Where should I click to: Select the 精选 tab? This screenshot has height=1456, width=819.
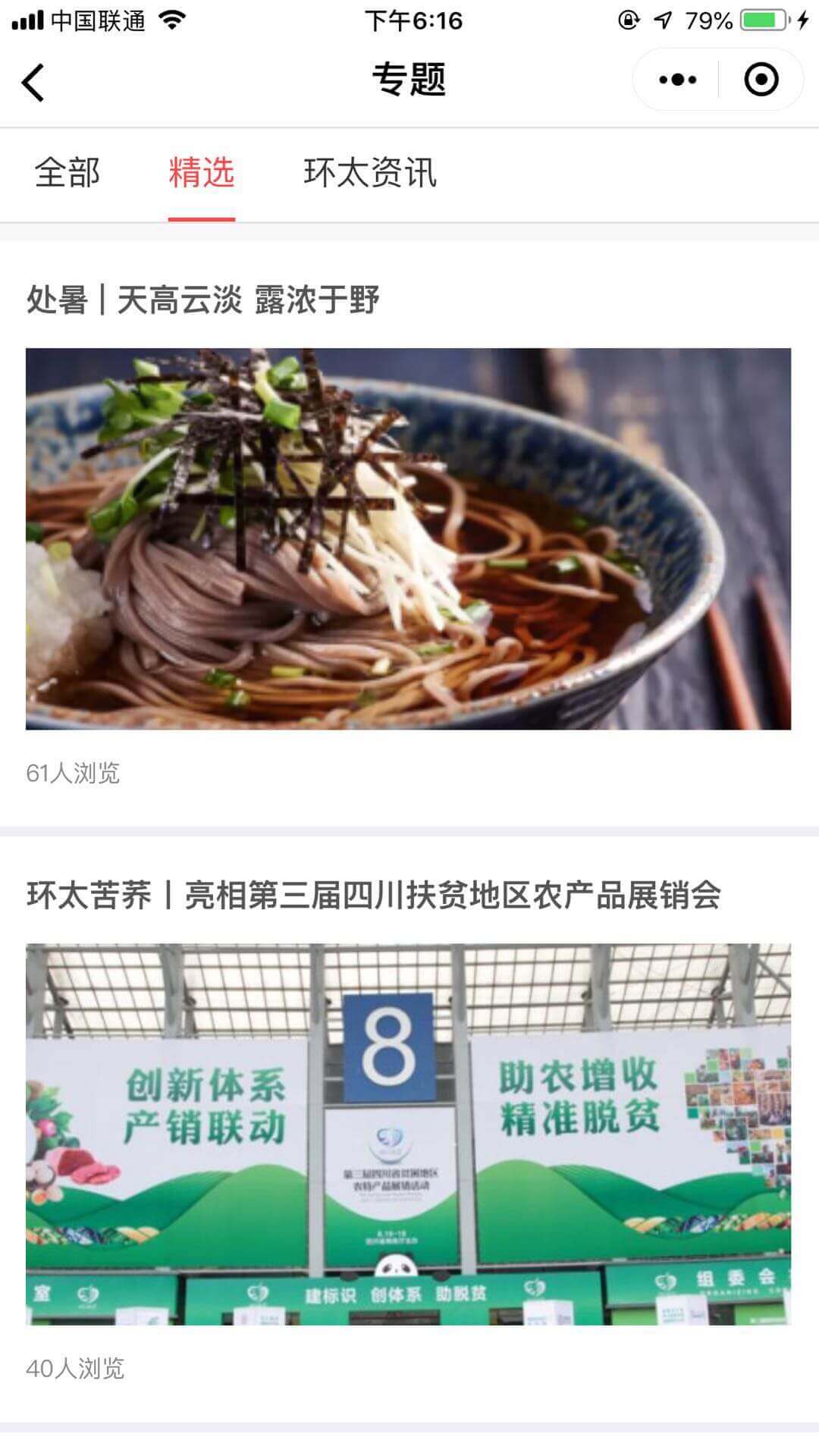tap(201, 173)
